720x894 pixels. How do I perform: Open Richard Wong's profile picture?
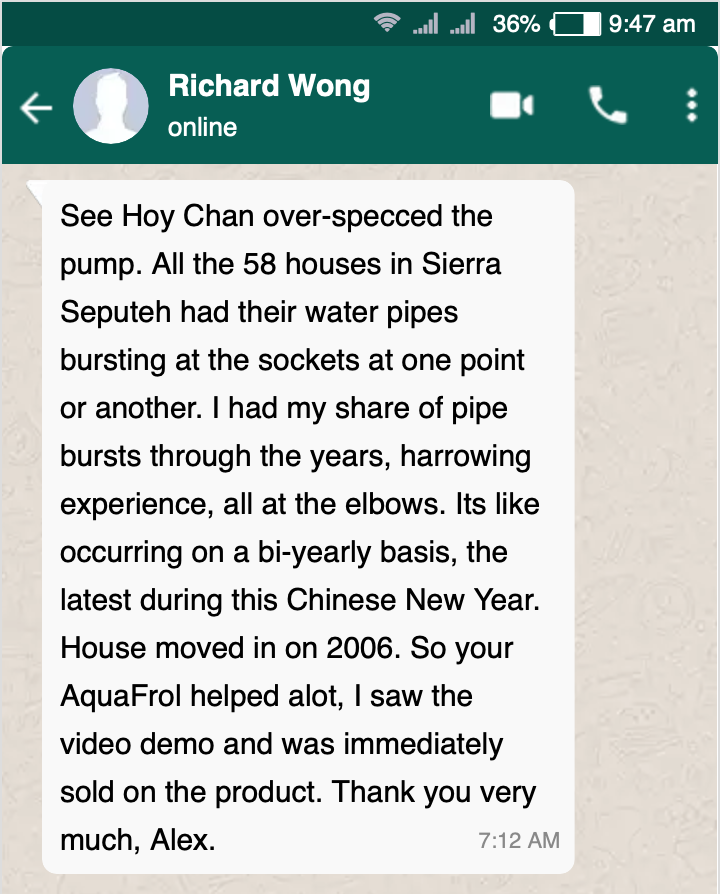click(111, 106)
